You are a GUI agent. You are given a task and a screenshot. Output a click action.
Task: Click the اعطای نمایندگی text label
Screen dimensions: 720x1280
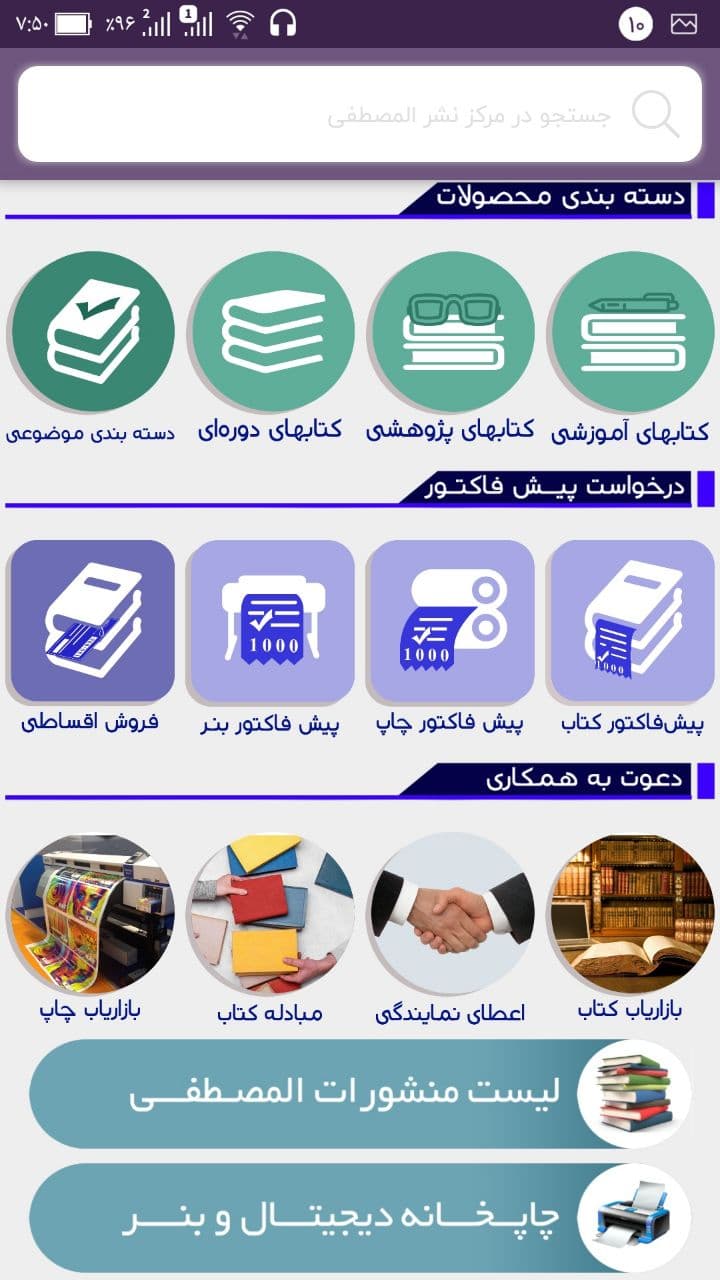click(452, 1012)
